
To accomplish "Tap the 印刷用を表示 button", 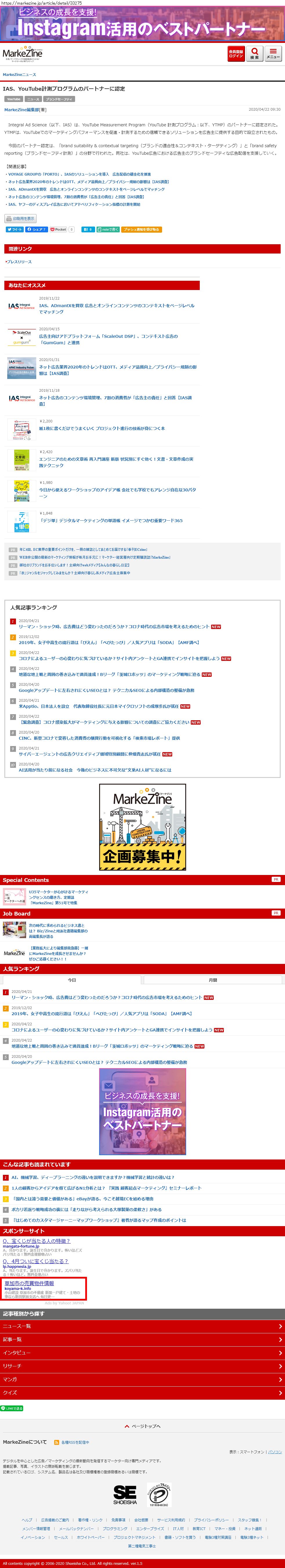I will pyautogui.click(x=21, y=218).
